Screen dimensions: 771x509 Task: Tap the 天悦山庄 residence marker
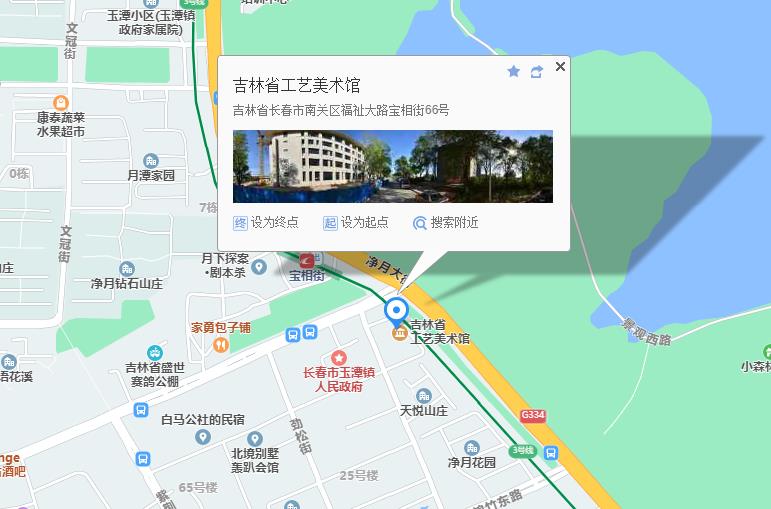[423, 396]
